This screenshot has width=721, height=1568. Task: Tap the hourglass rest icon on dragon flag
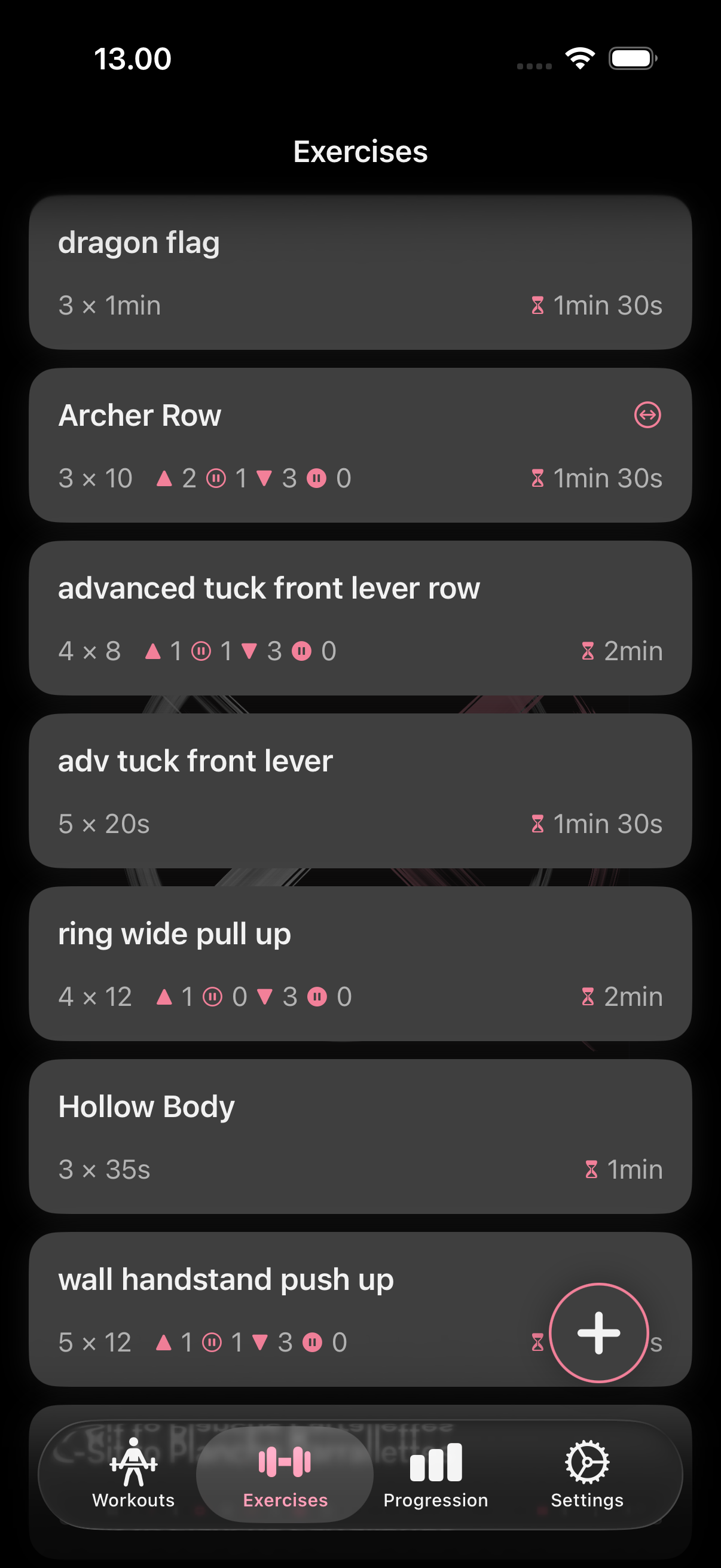[538, 305]
